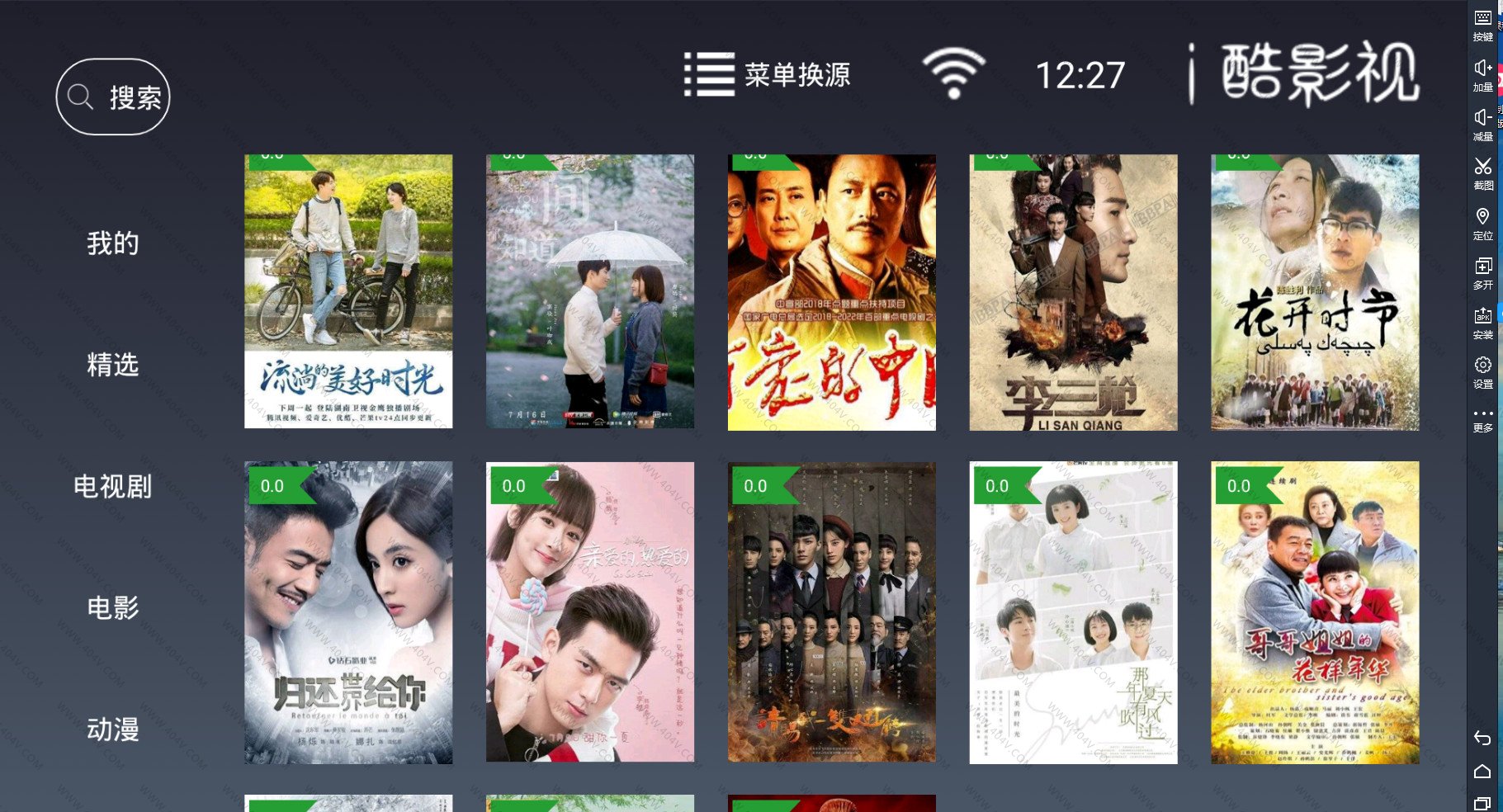Switch to the 动漫 category
Image resolution: width=1503 pixels, height=812 pixels.
tap(113, 729)
